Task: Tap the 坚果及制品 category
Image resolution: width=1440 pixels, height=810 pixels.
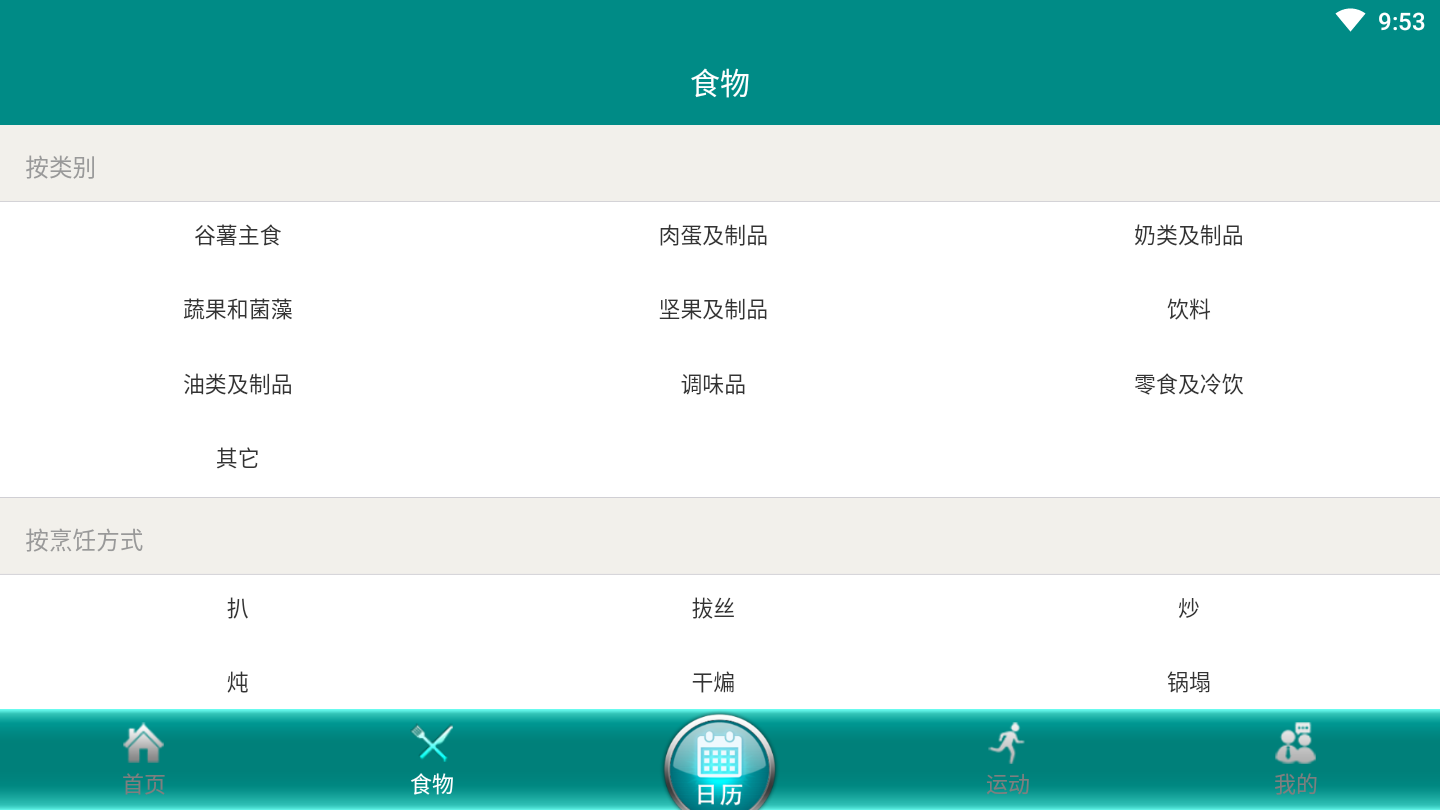Action: tap(713, 310)
